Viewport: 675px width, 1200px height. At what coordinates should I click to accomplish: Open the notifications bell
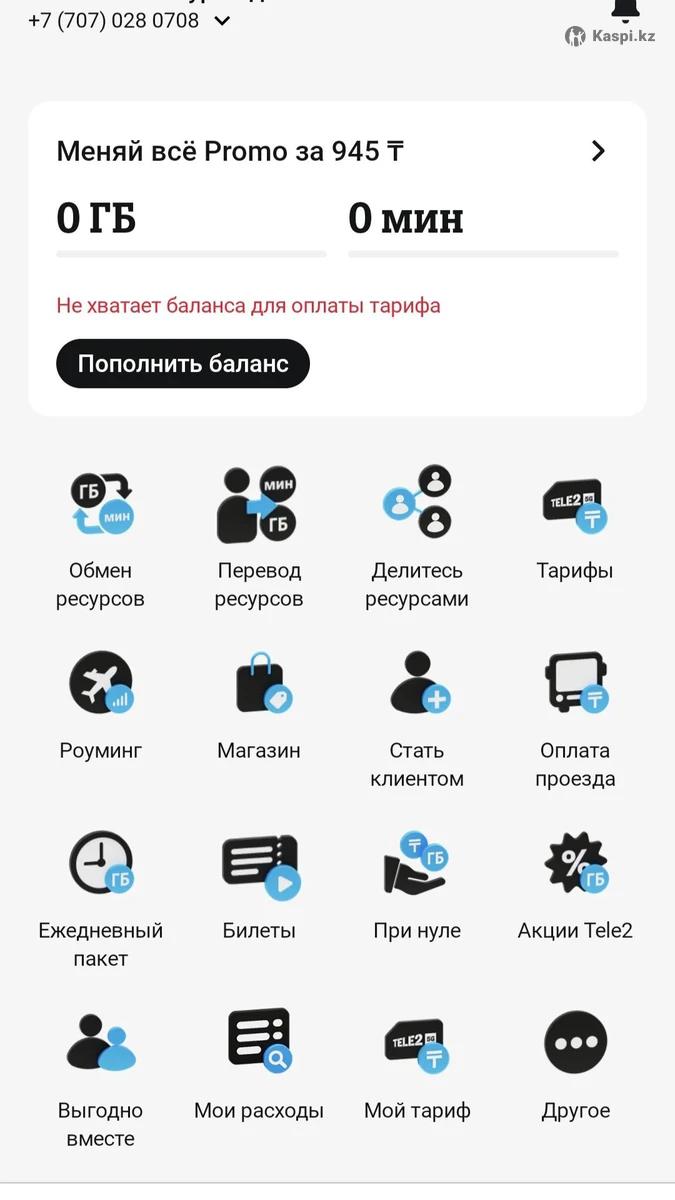coord(625,10)
